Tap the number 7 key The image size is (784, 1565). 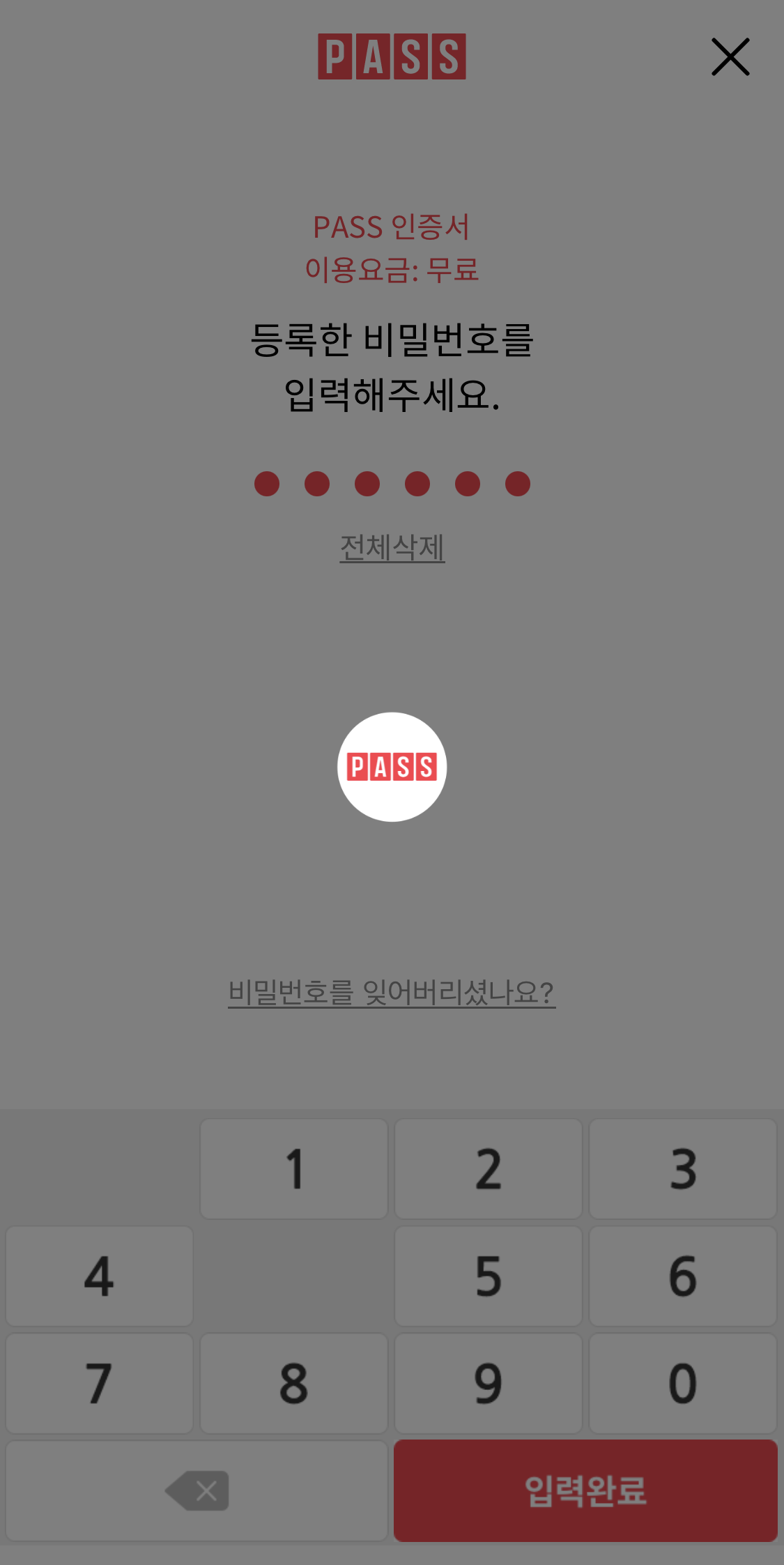coord(98,1383)
